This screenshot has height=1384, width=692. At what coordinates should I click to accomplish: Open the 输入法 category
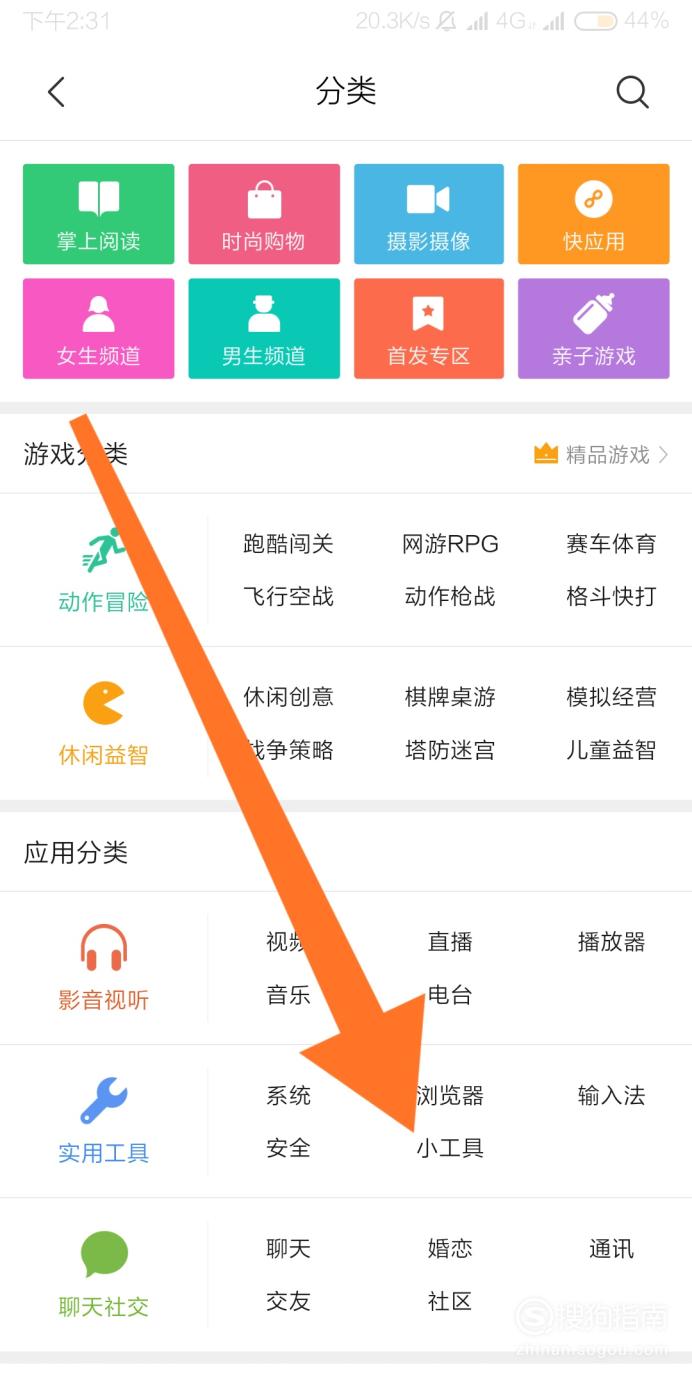611,1095
